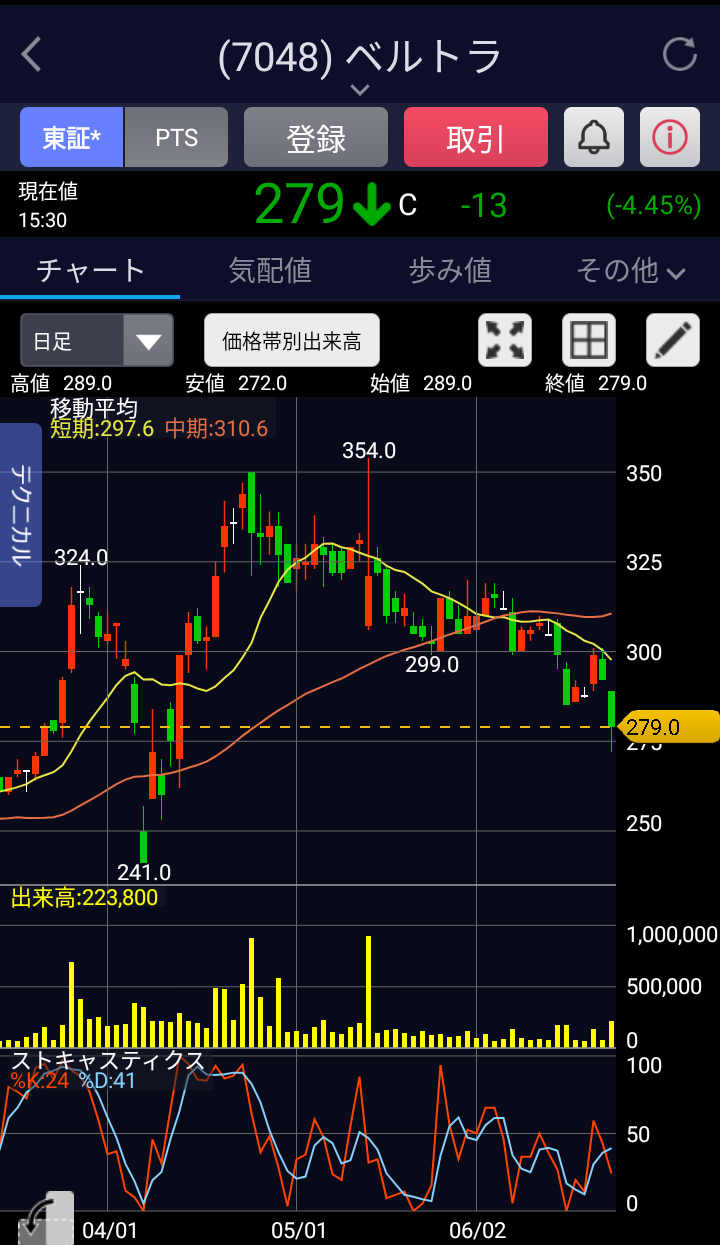Expand the ベルトラ stock name chevron
This screenshot has height=1245, width=720.
click(x=360, y=89)
